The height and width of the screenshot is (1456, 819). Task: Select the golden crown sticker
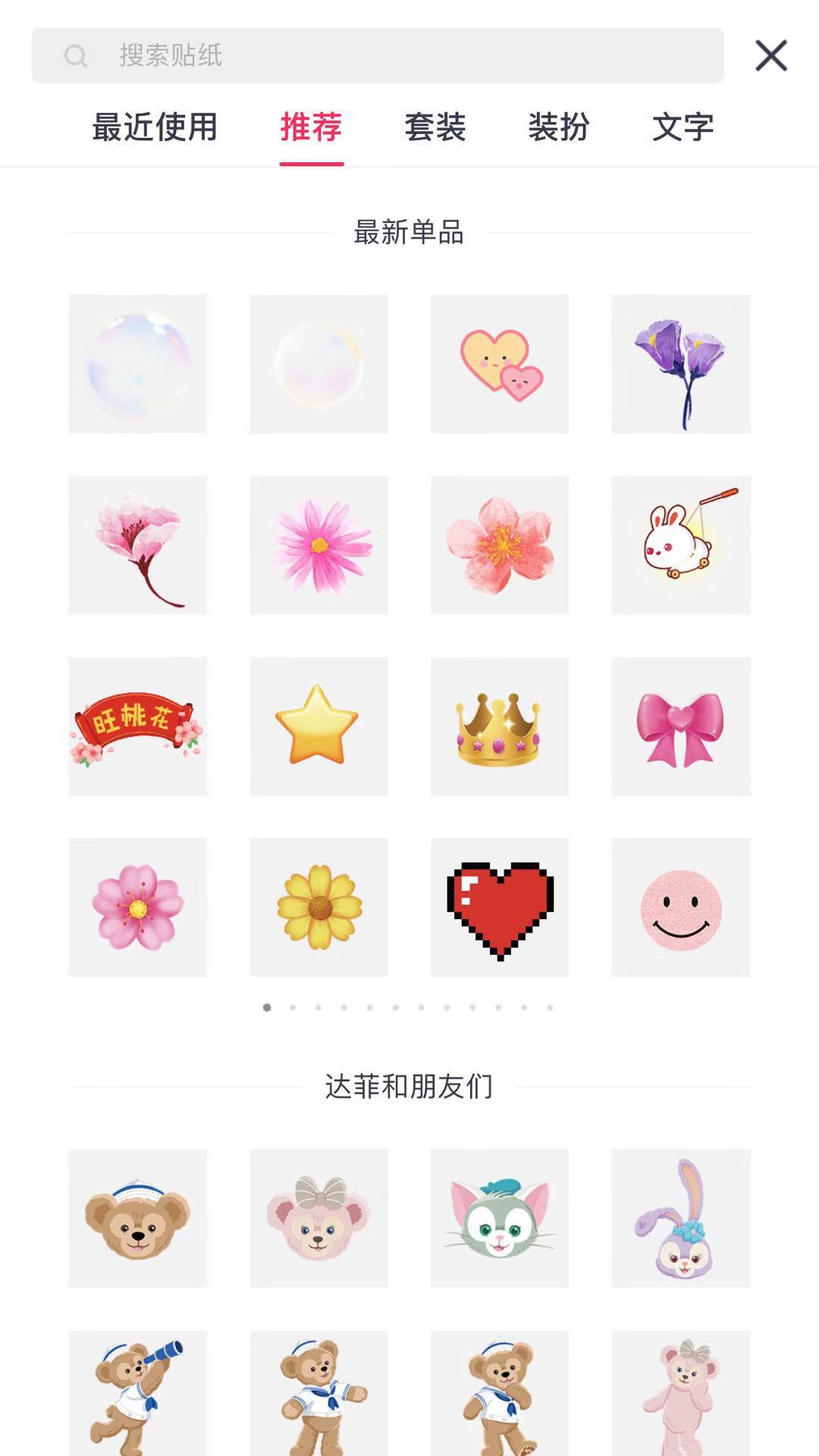pyautogui.click(x=499, y=726)
